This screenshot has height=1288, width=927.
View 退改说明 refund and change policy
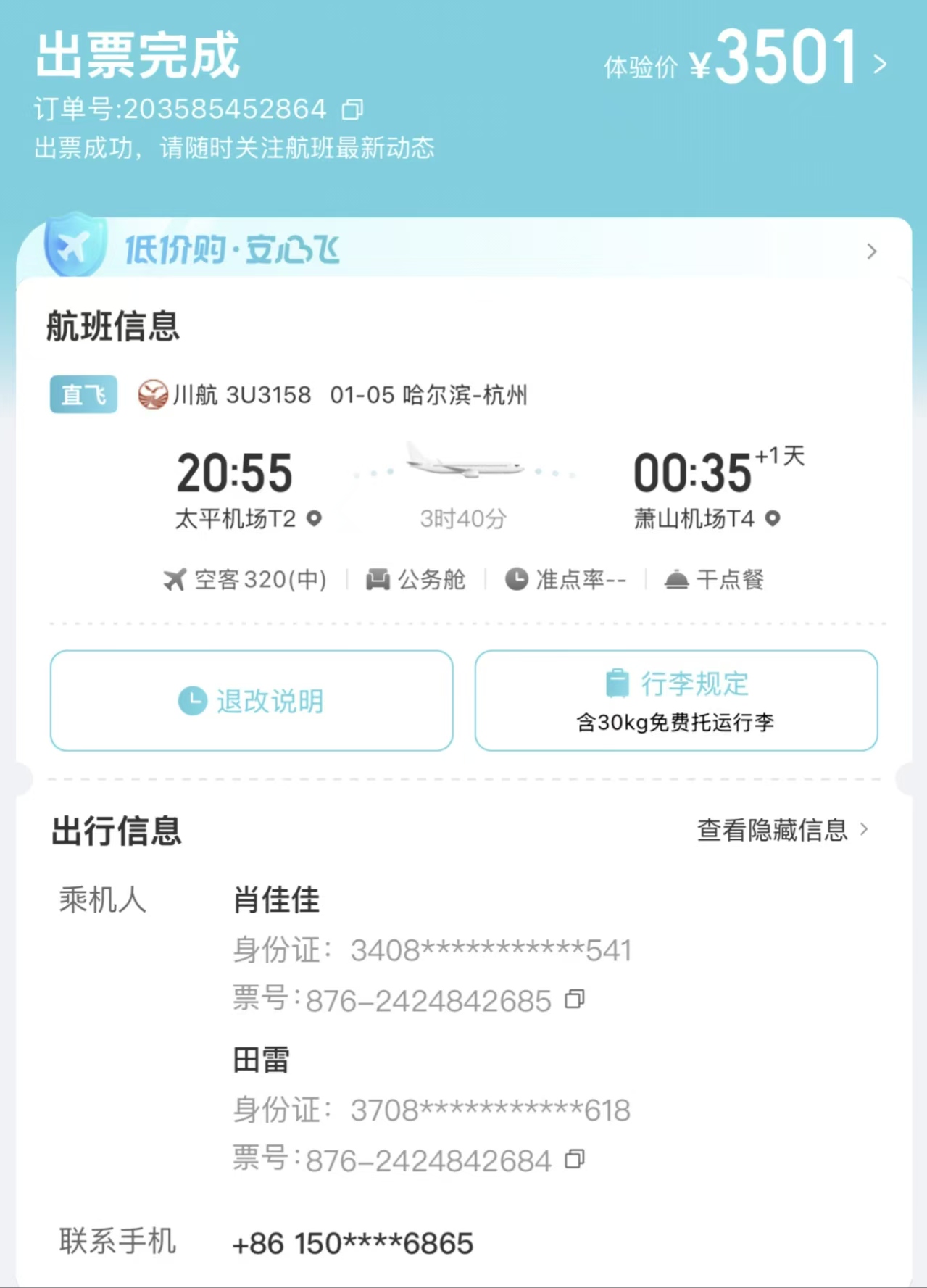point(252,700)
